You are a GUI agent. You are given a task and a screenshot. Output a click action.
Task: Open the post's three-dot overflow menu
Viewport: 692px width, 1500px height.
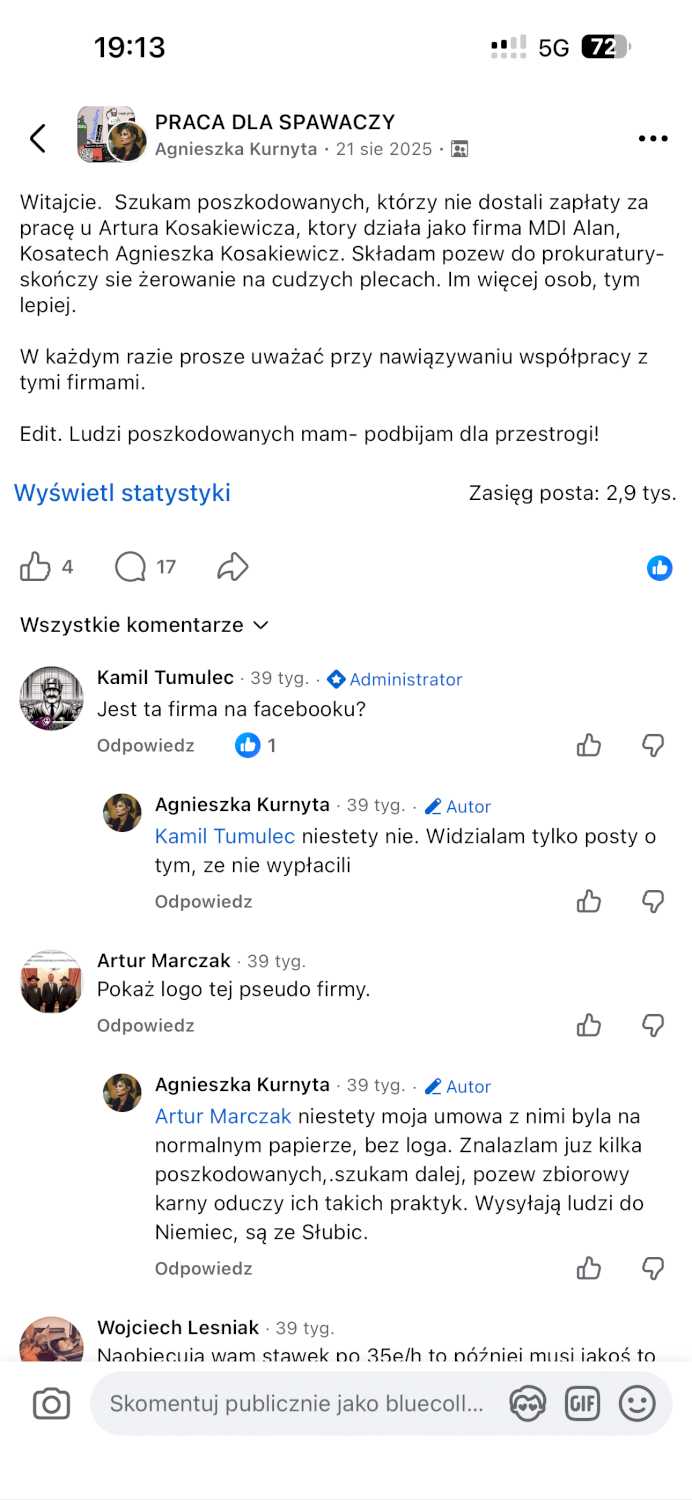652,138
